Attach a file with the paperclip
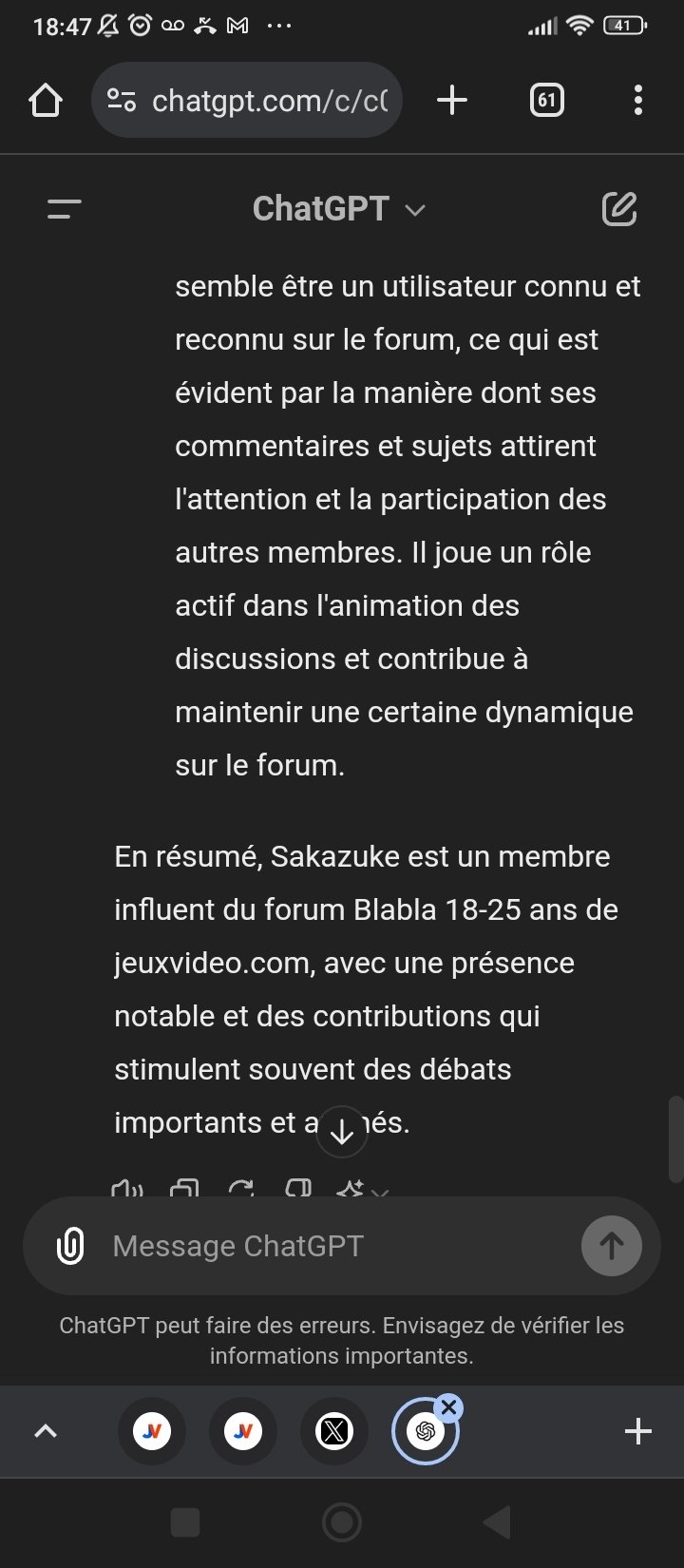The image size is (684, 1568). tap(70, 1246)
